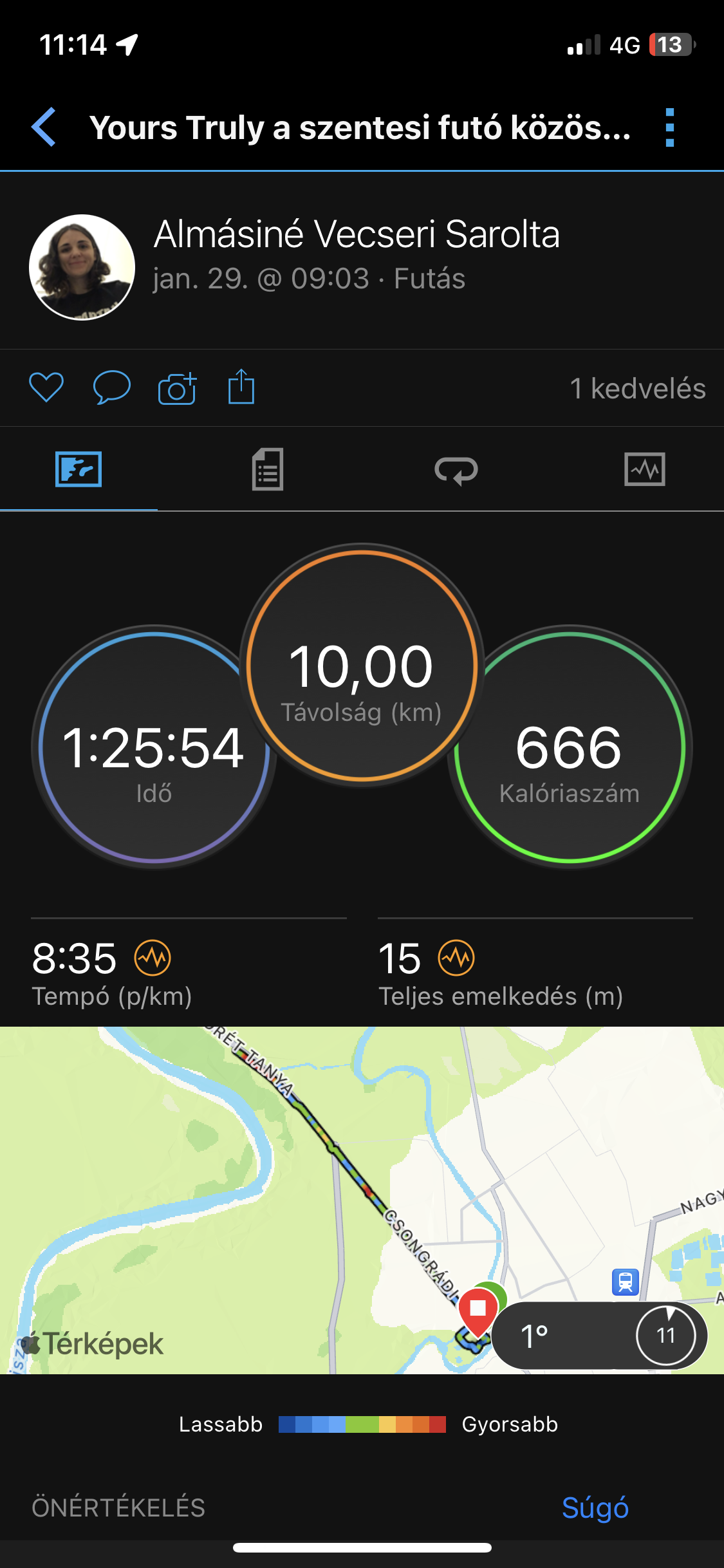Viewport: 724px width, 1568px height.
Task: Open elevation chart icon next to 15
Action: click(x=456, y=958)
